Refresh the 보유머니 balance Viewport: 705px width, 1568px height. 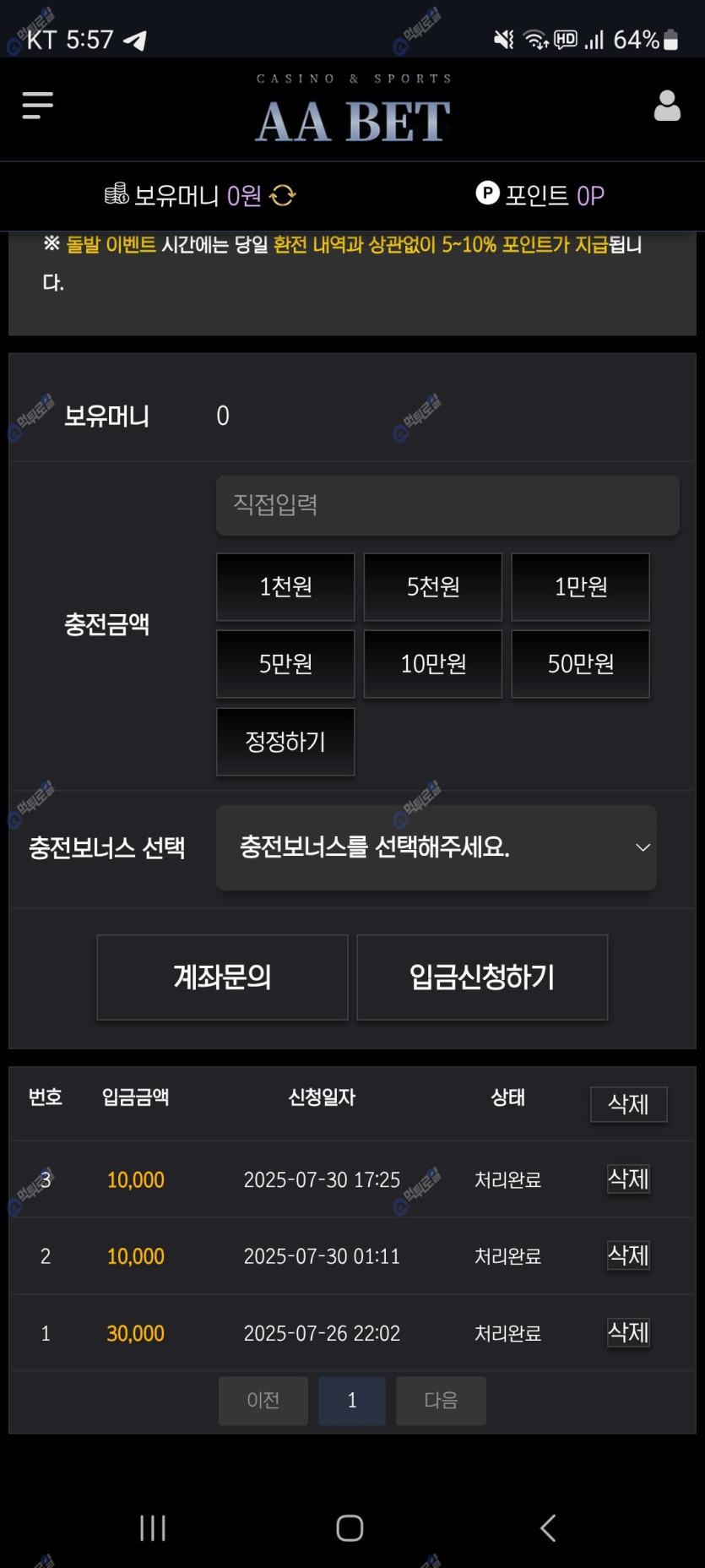[x=283, y=196]
